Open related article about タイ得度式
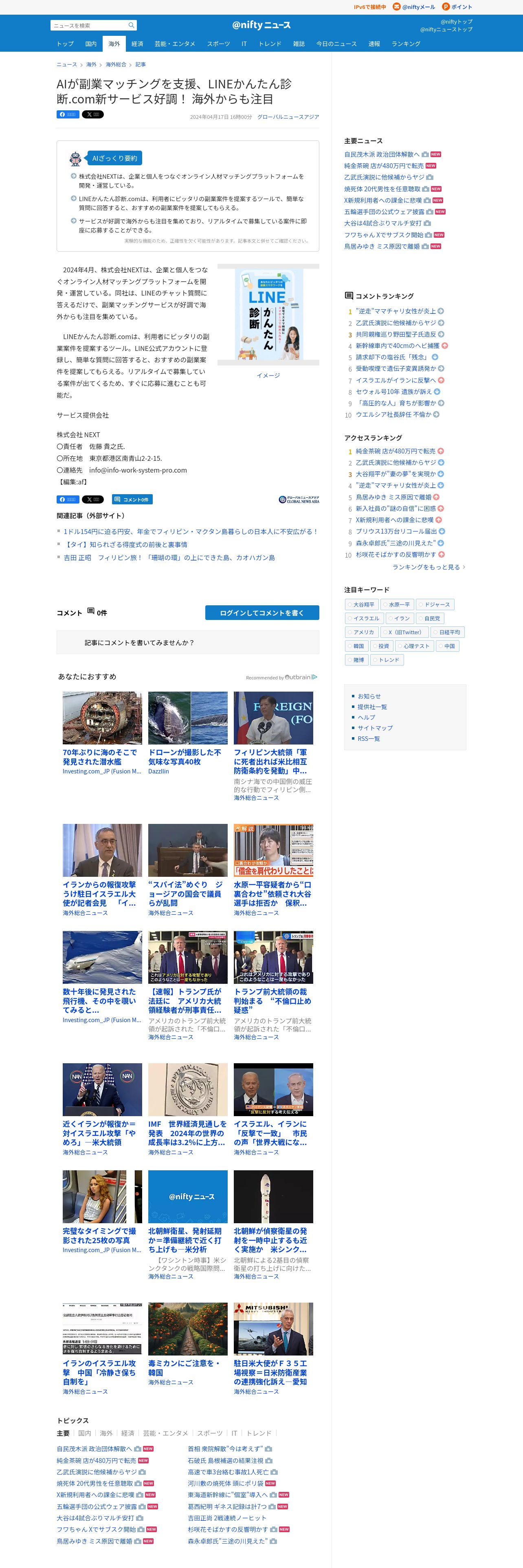The image size is (523, 1568). [x=125, y=545]
